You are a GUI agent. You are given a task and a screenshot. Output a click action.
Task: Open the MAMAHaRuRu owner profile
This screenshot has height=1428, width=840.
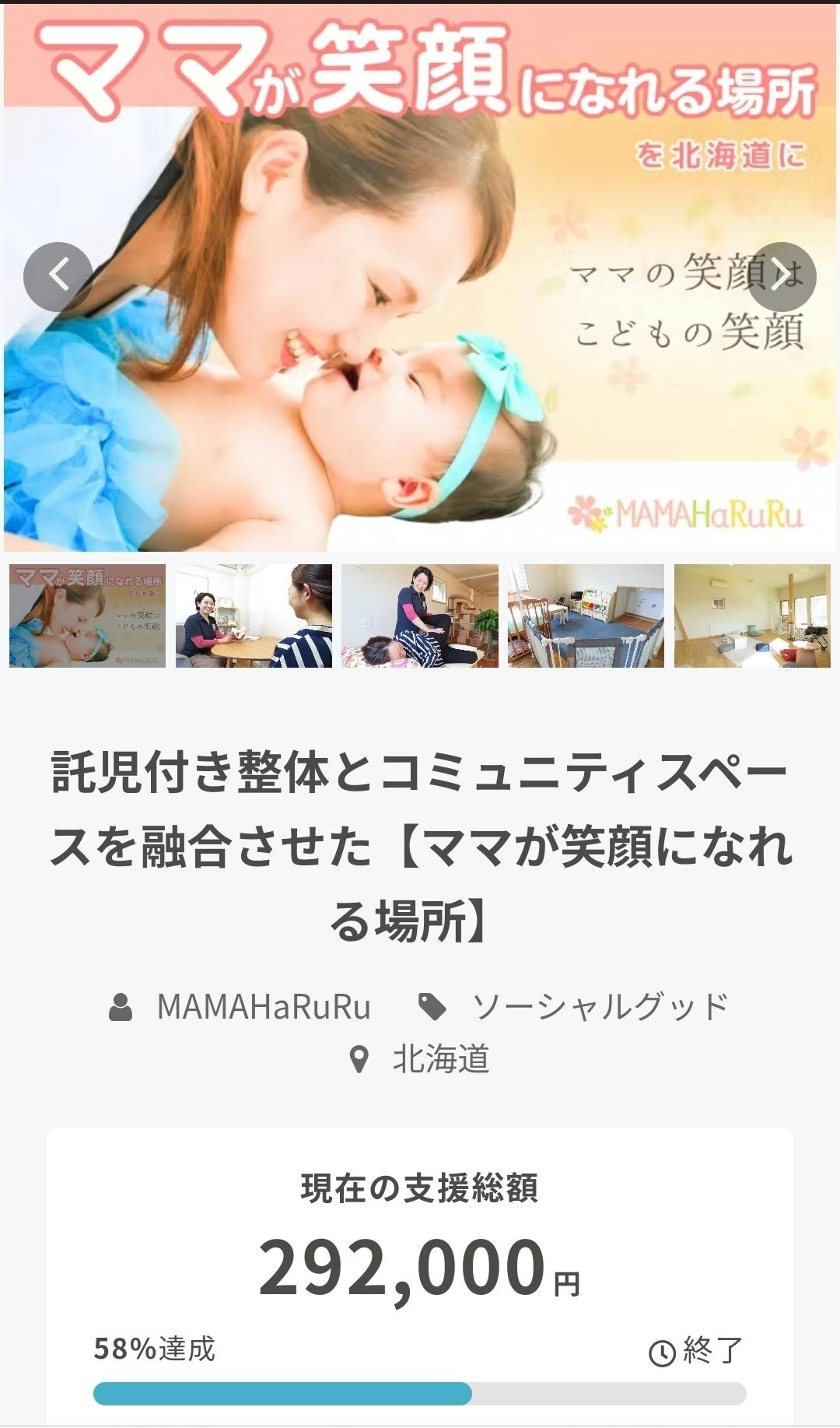coord(263,1006)
